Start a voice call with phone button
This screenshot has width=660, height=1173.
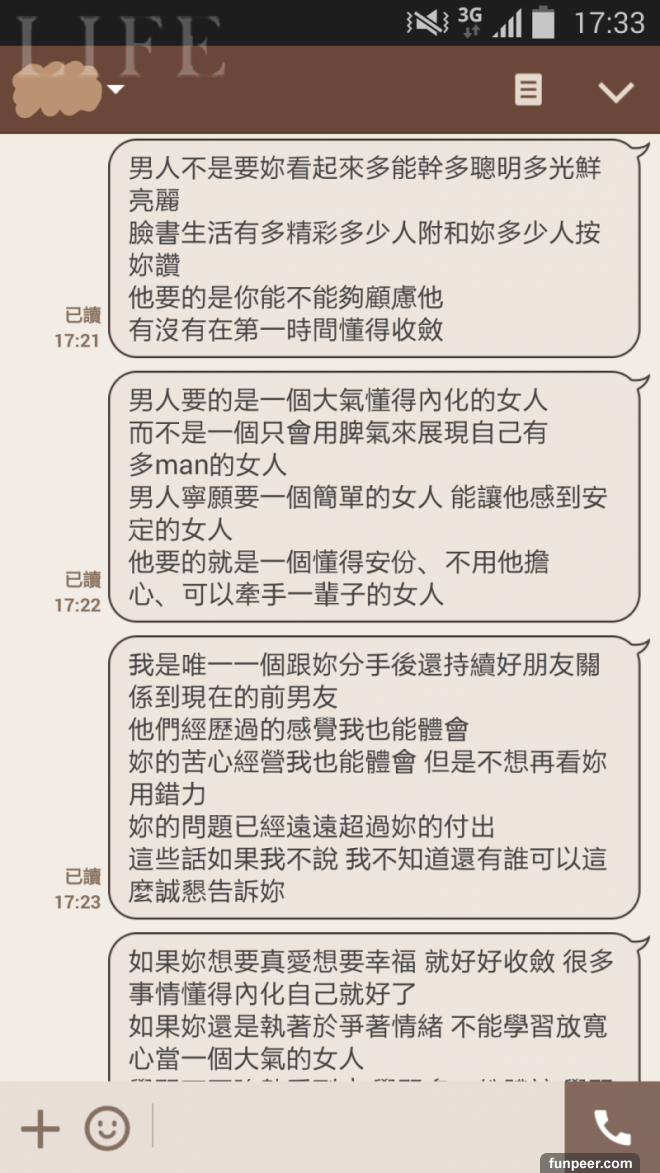(612, 1128)
